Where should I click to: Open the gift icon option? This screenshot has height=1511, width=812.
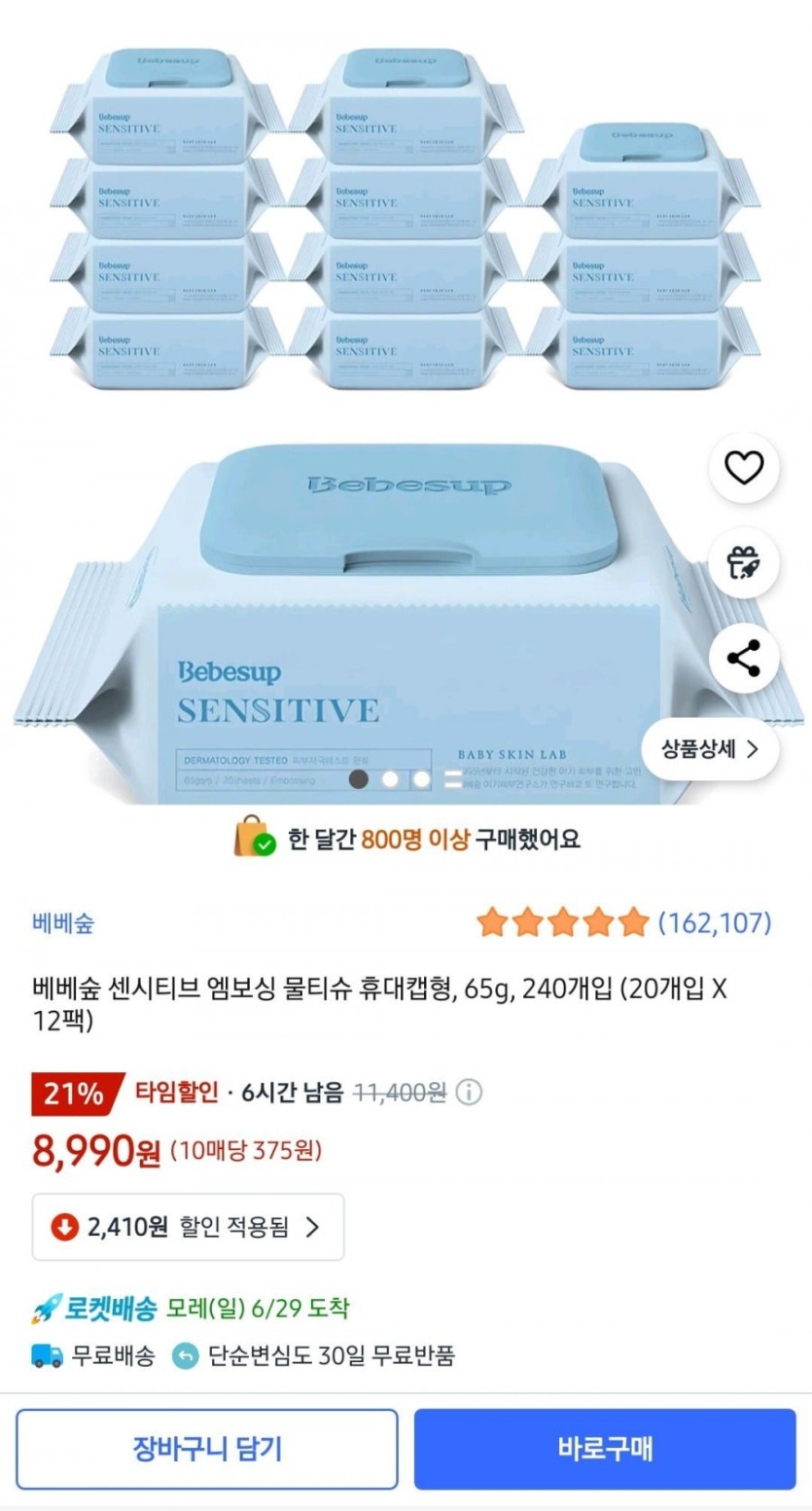coord(744,563)
